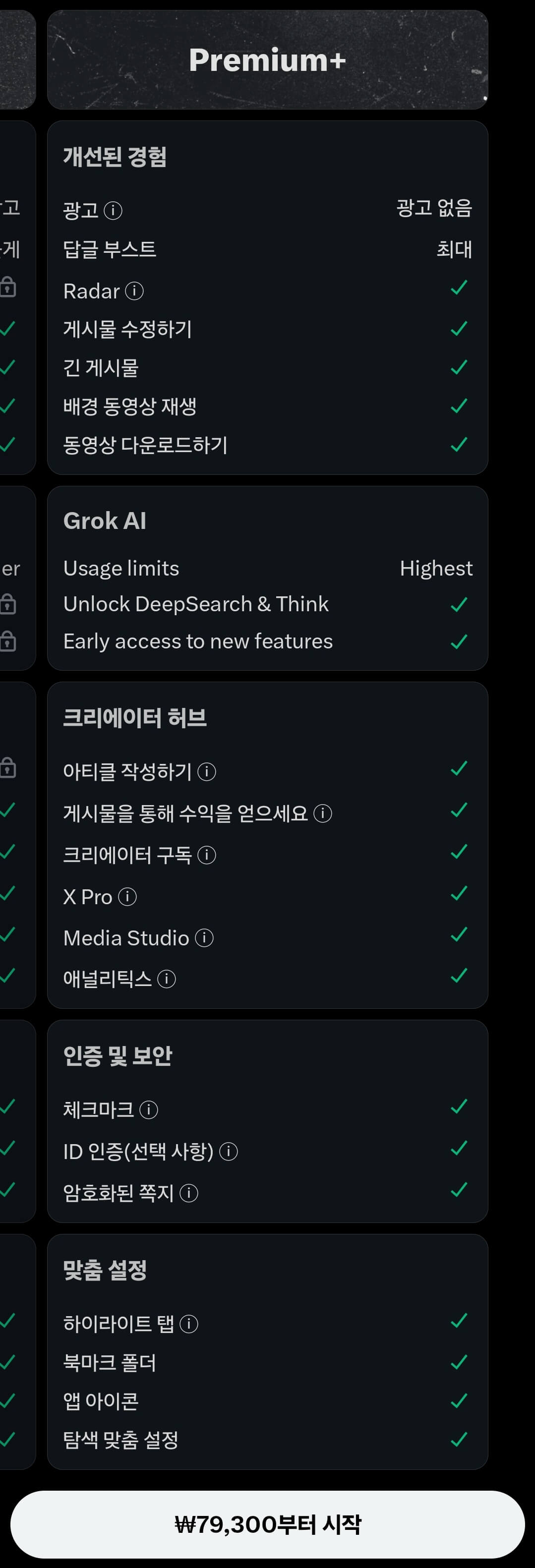This screenshot has width=535, height=1568.
Task: Open the 체크마크 info icon
Action: point(148,1109)
